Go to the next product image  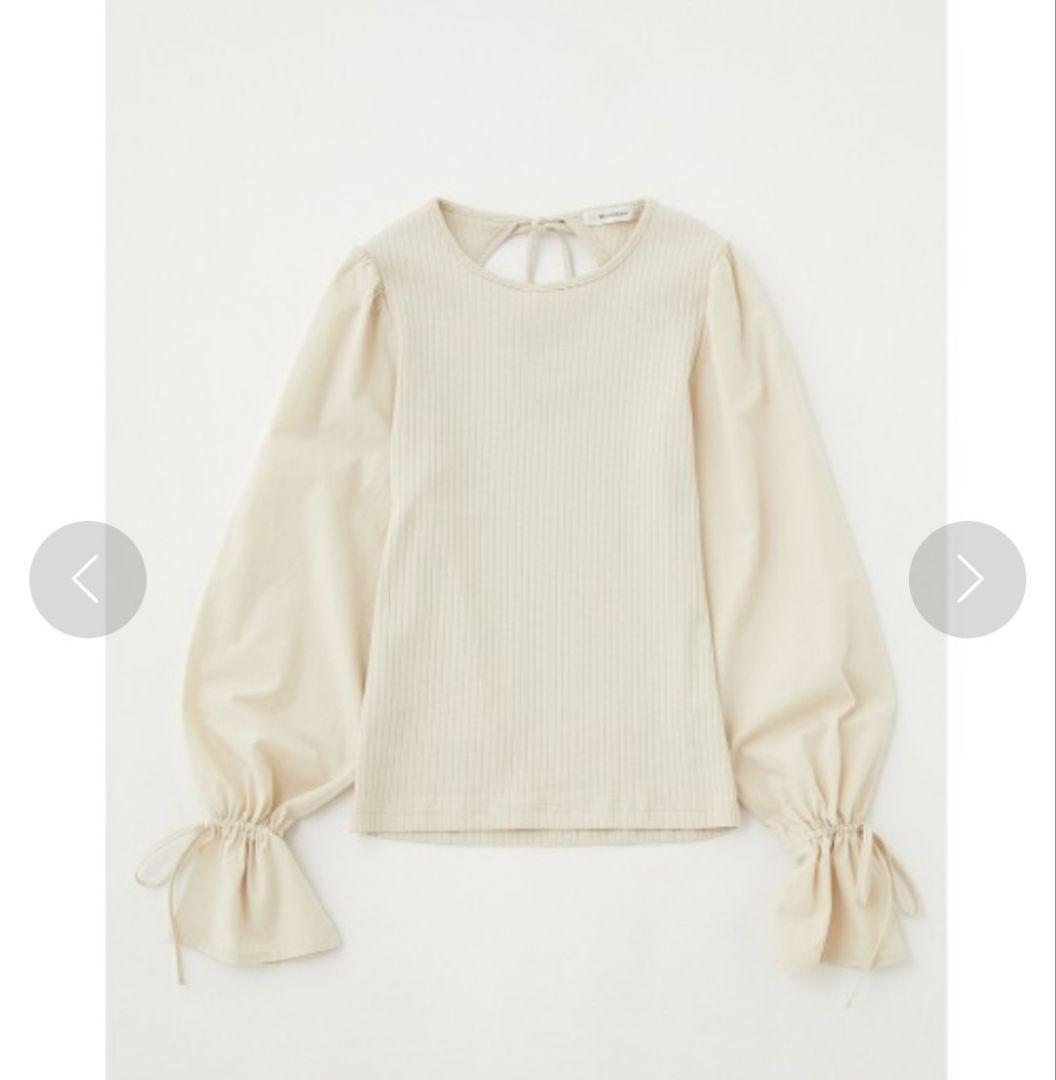pos(967,579)
